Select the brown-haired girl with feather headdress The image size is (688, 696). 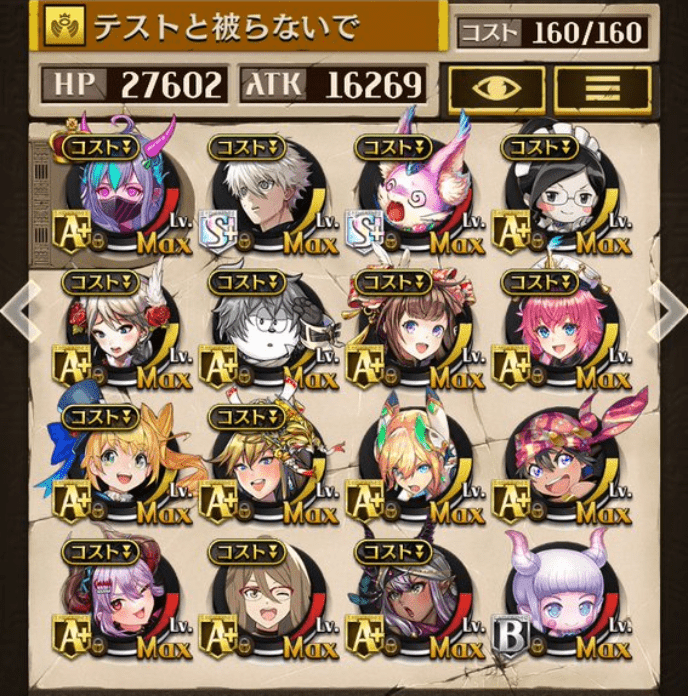[x=414, y=330]
